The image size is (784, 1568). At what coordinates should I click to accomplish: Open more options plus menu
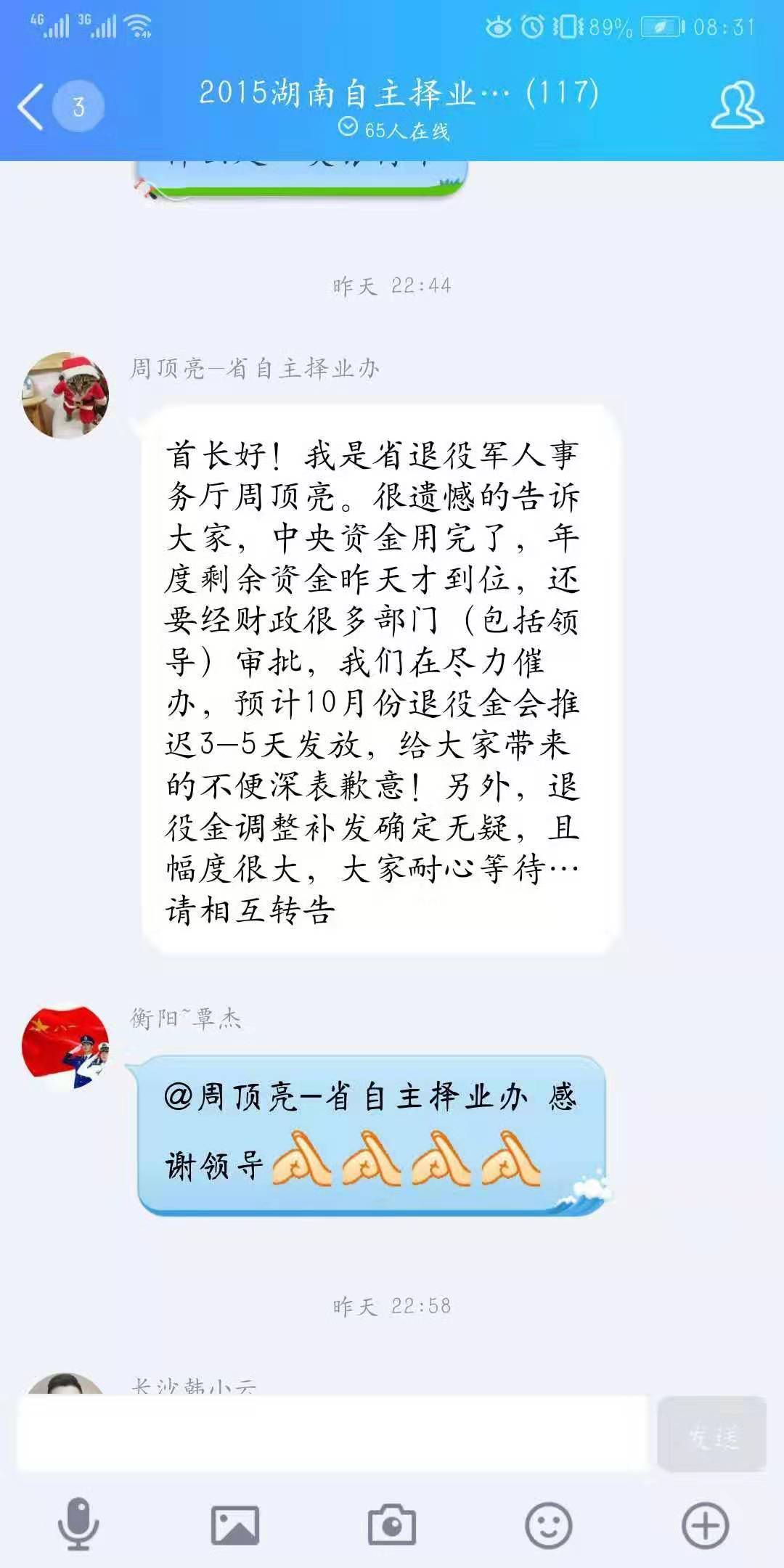click(705, 1524)
